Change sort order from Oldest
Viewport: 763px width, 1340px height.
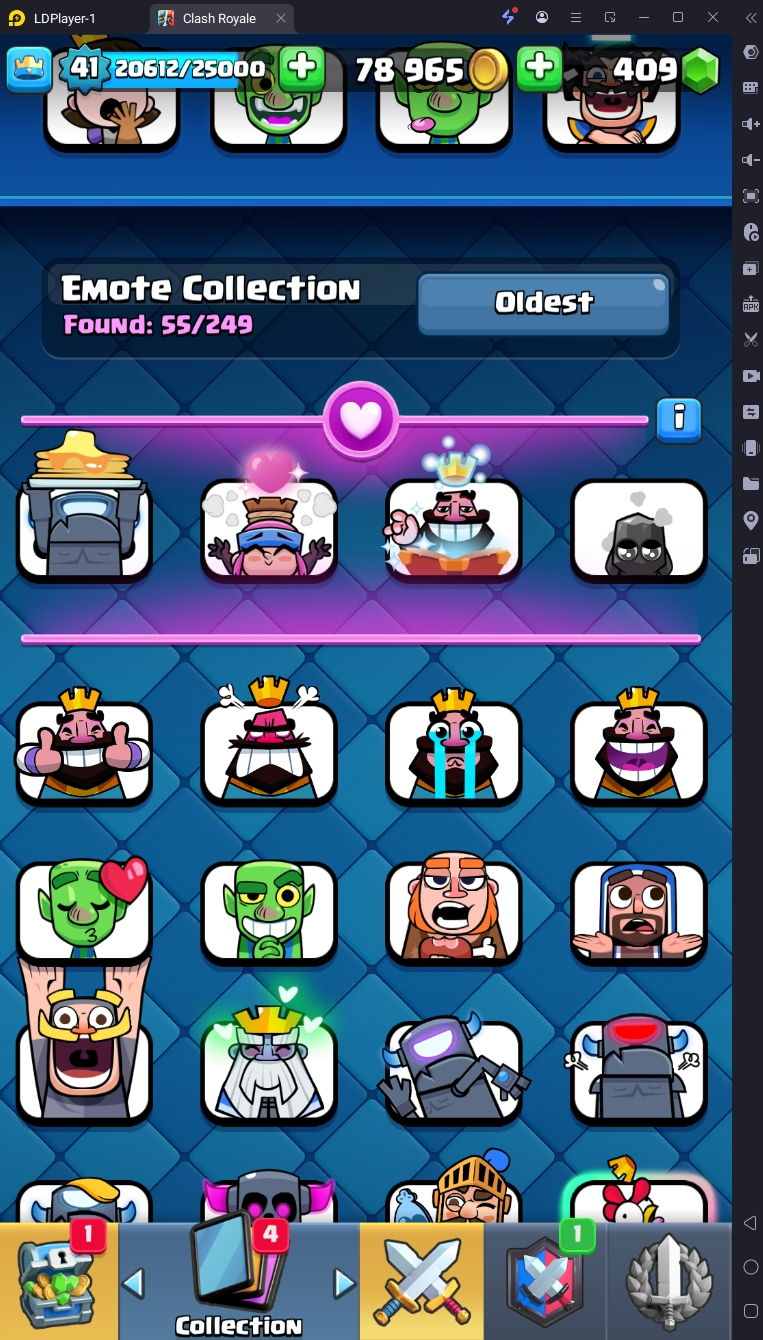(x=543, y=302)
